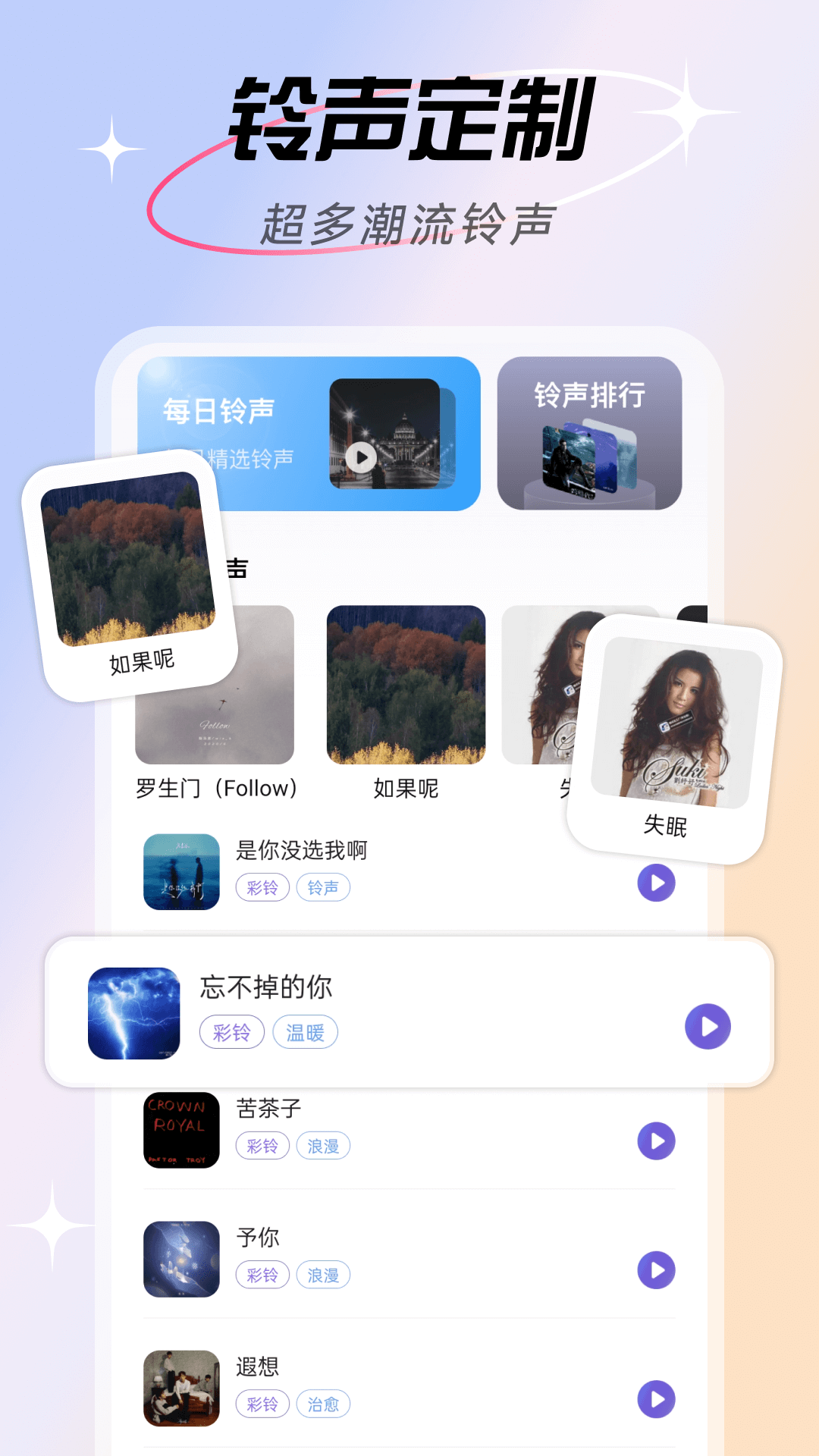Screen dimensions: 819x1456
Task: Select the 治愈 tag under 遐想
Action: tap(323, 1404)
